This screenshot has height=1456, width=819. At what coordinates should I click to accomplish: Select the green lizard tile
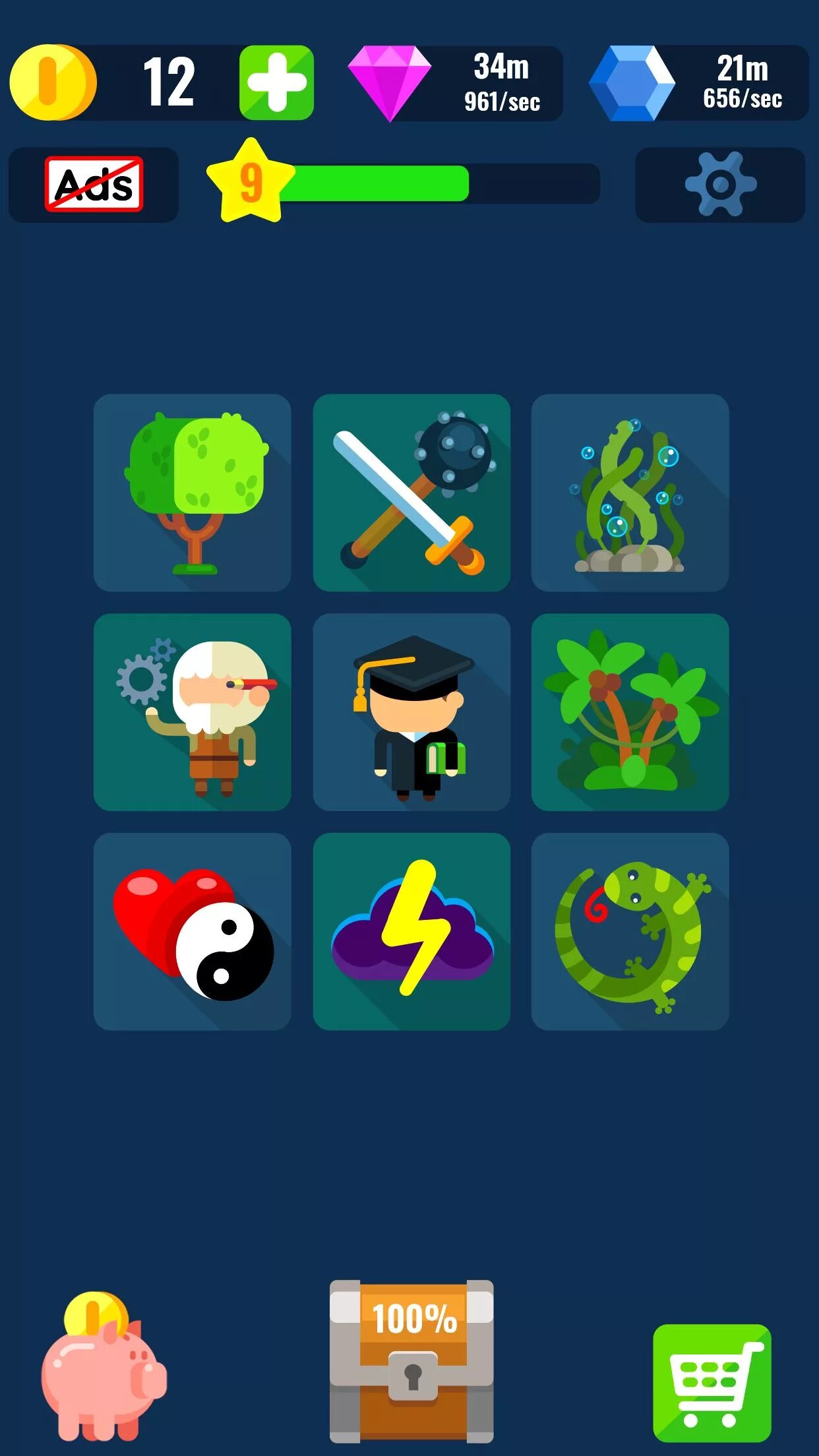(x=630, y=931)
